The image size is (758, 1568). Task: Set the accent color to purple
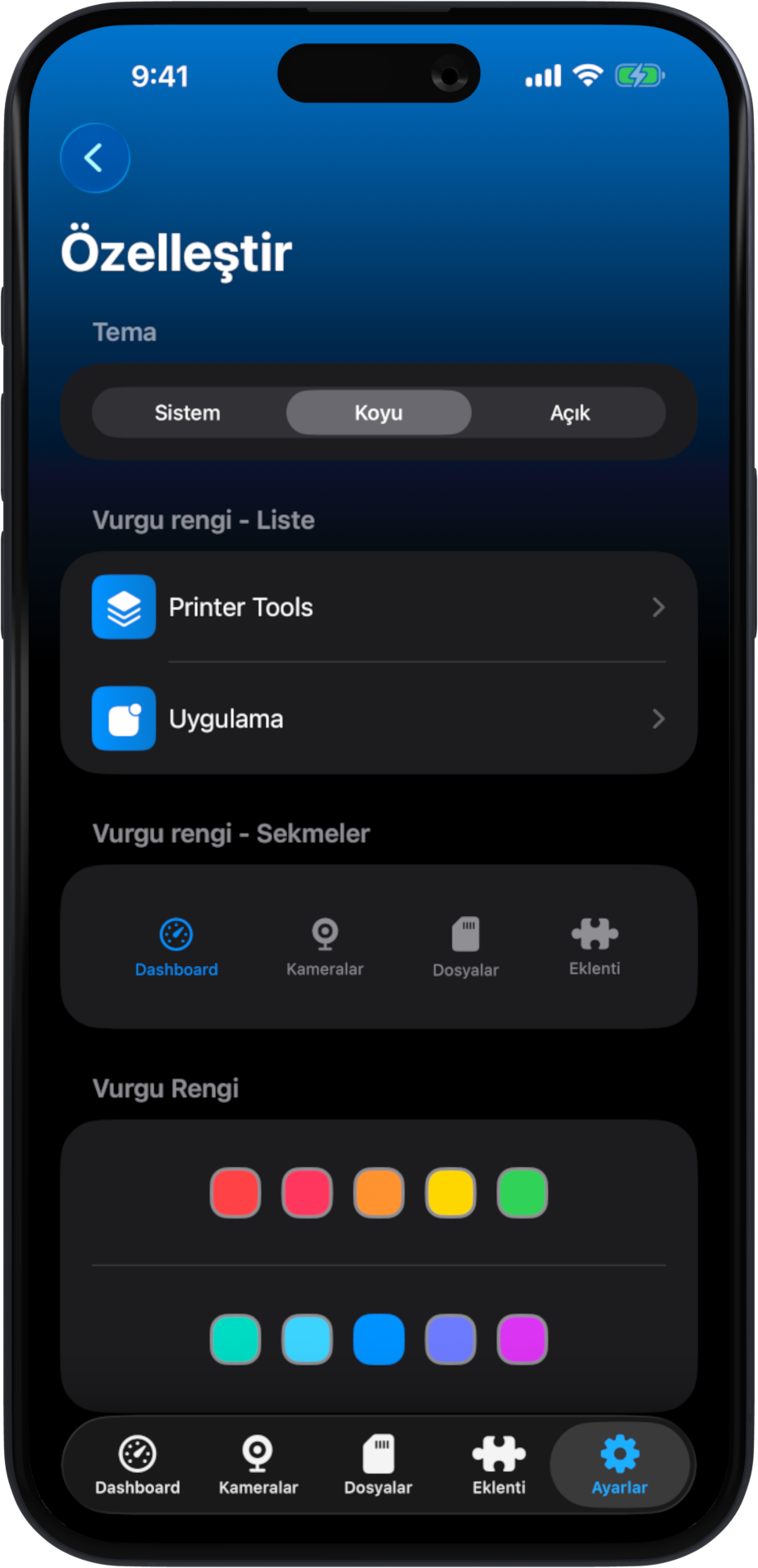point(522,1339)
